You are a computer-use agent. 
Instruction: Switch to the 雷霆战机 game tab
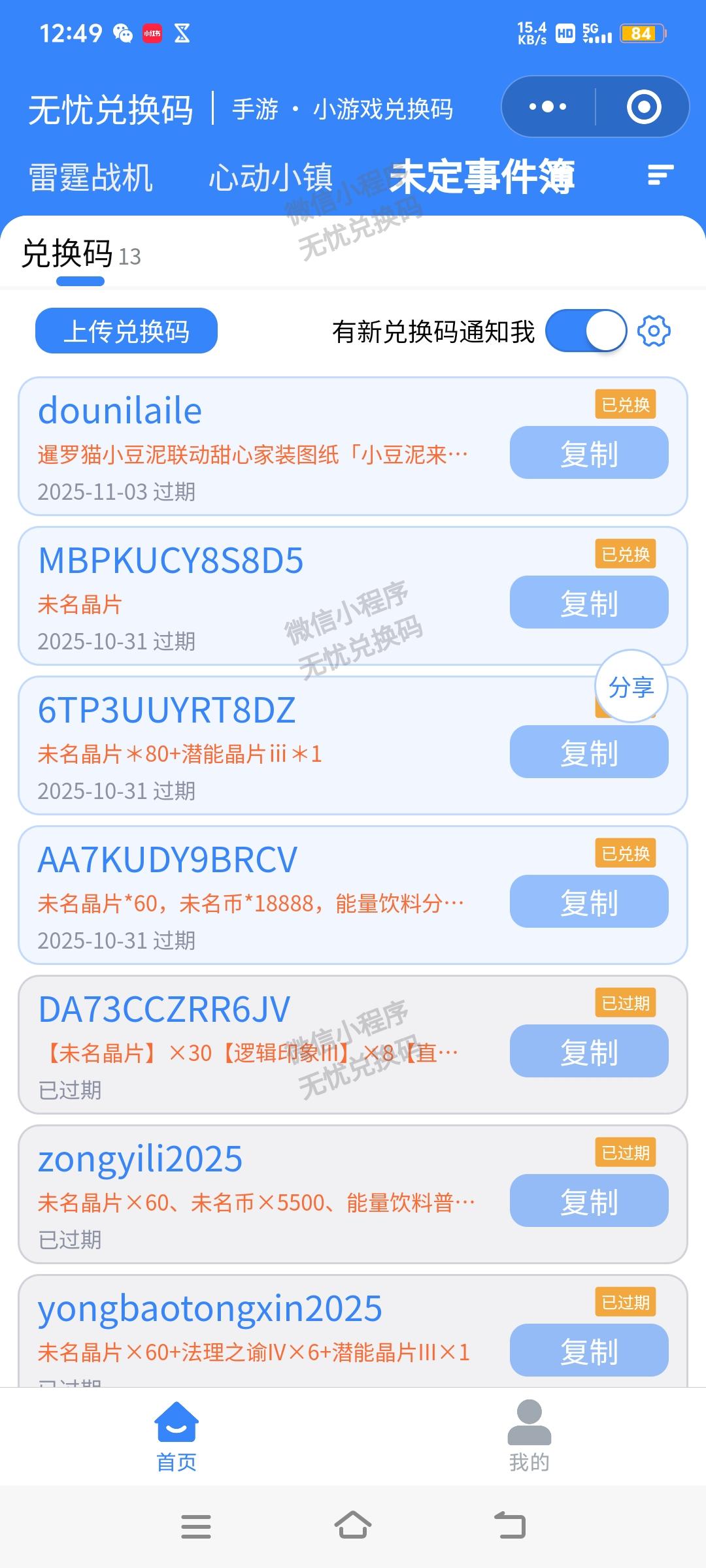tap(90, 176)
